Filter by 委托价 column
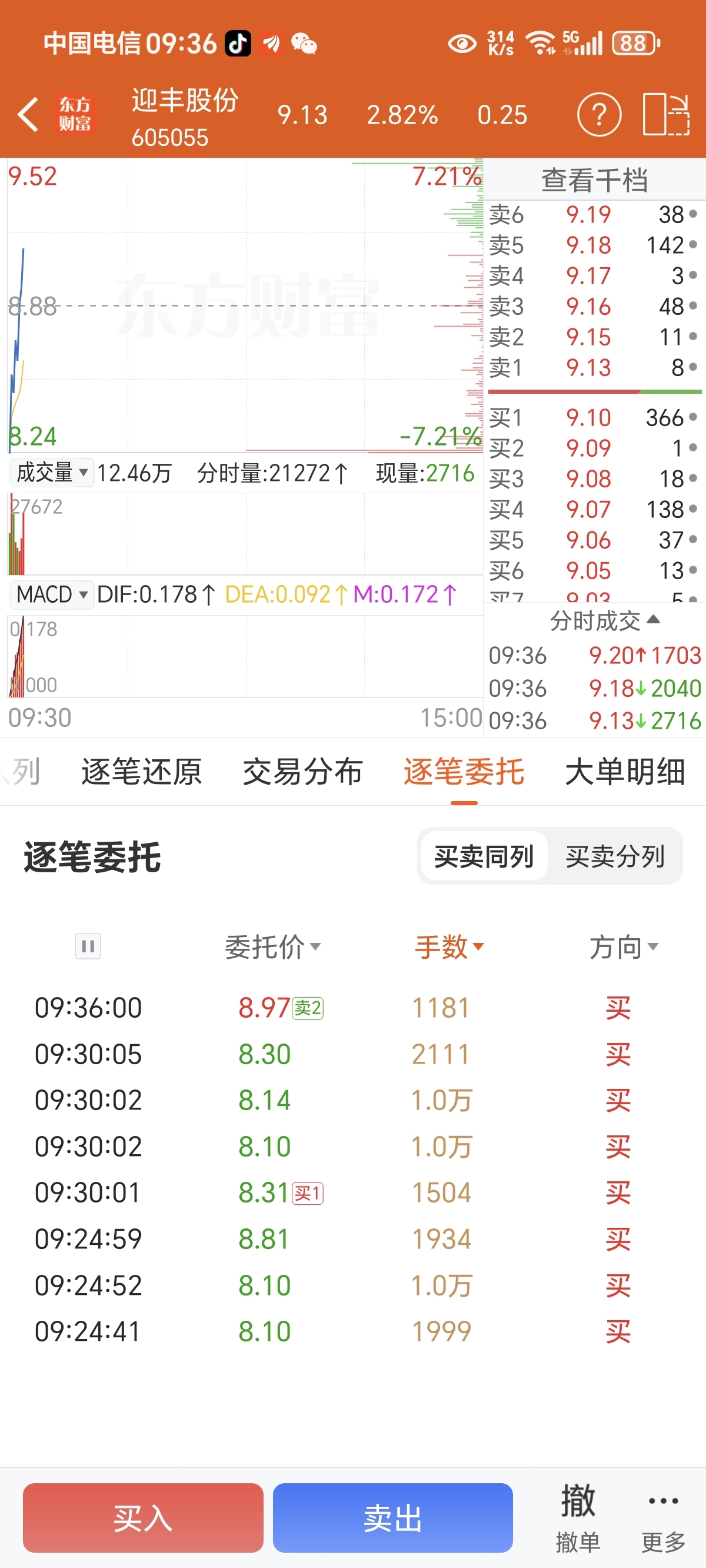 click(x=272, y=946)
